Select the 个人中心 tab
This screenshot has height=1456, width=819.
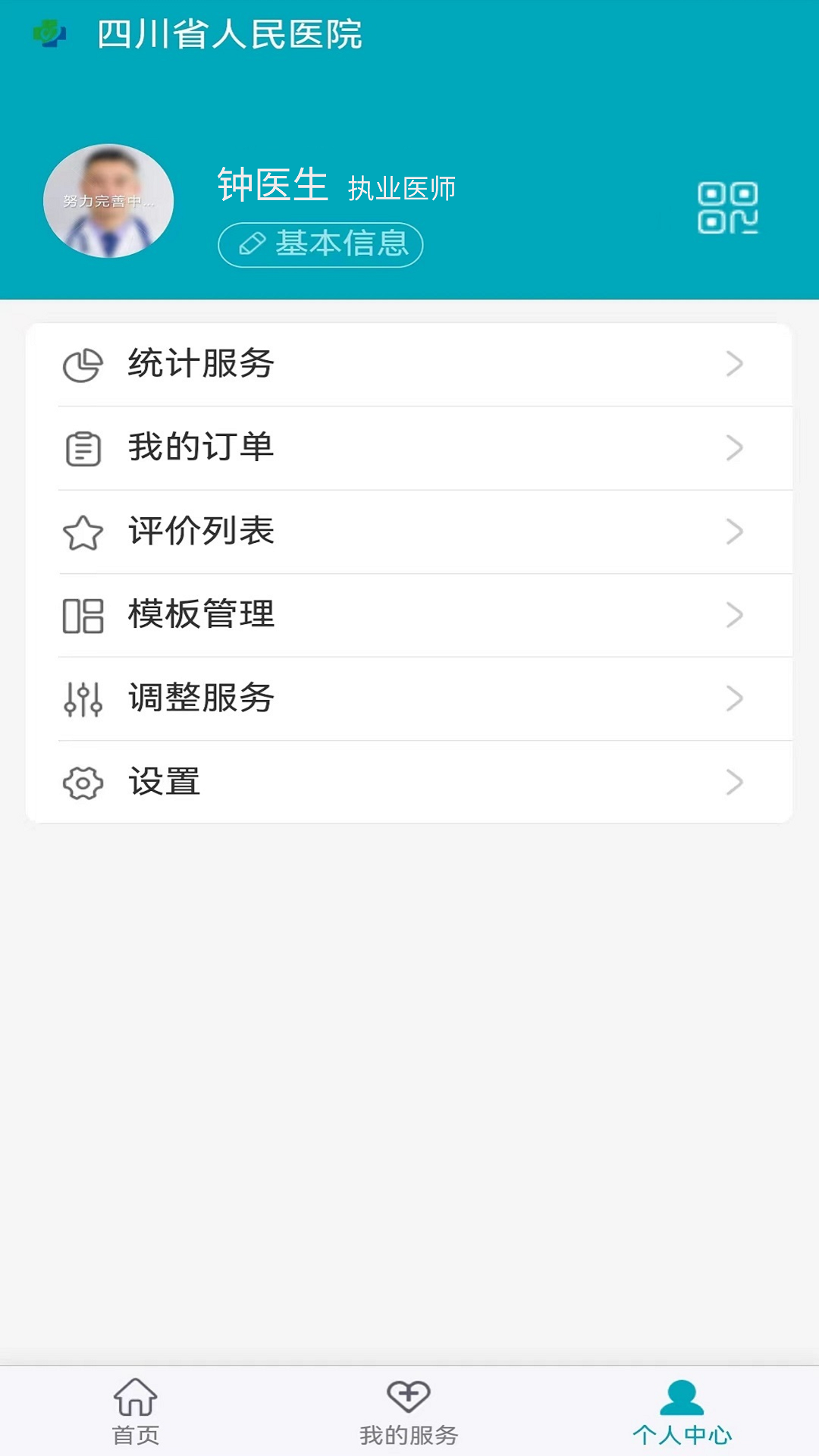(x=682, y=1411)
